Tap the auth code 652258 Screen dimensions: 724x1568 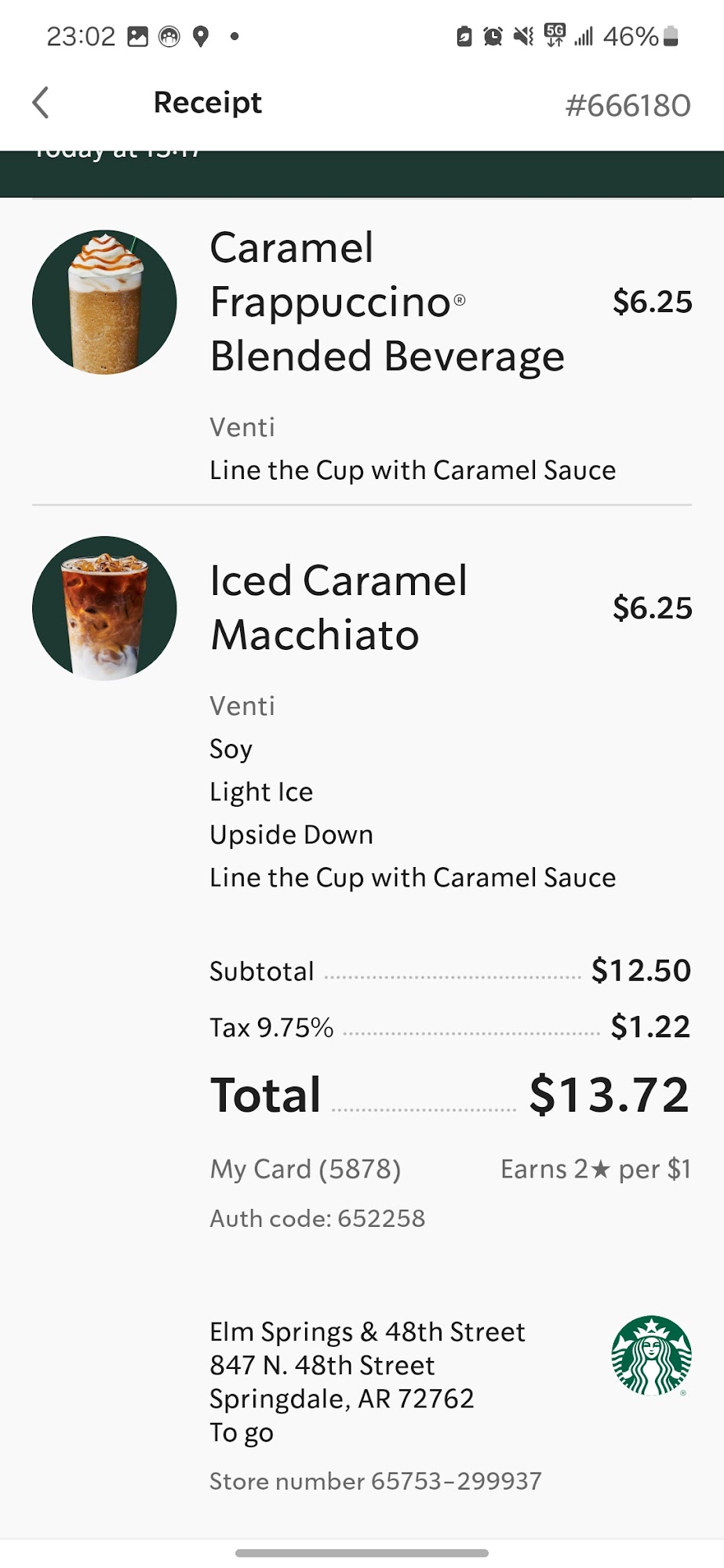(317, 1218)
